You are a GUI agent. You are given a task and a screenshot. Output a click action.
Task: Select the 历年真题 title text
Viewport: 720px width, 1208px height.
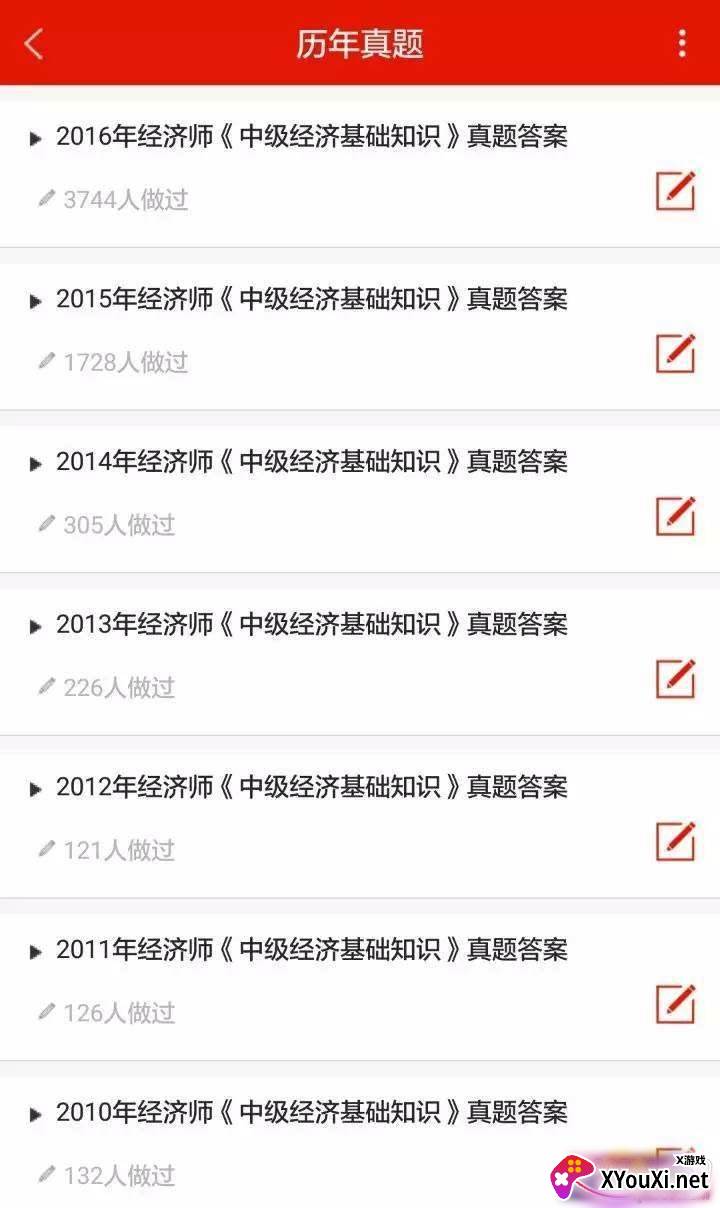359,44
